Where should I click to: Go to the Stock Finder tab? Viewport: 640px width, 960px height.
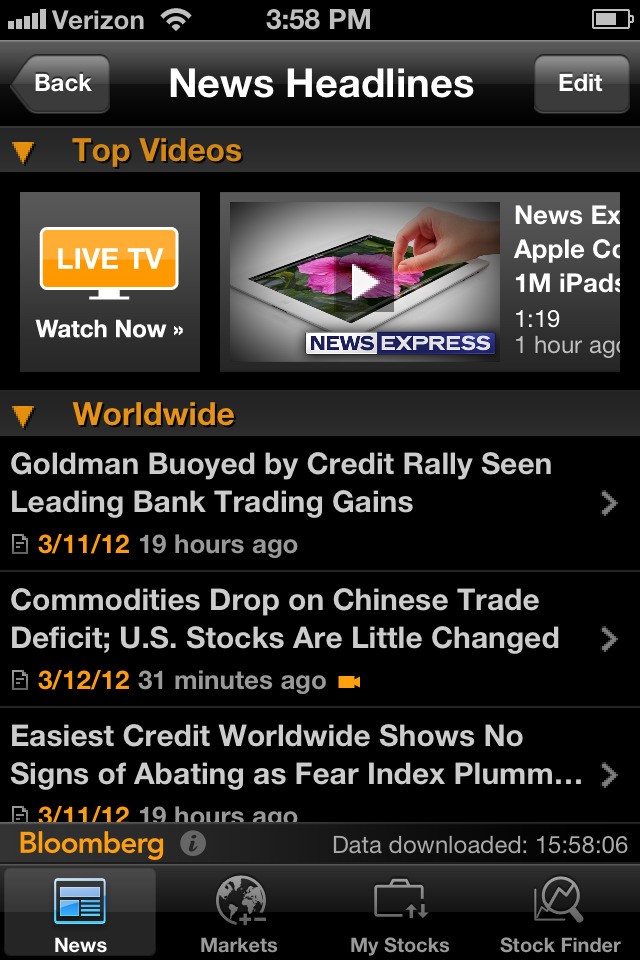[x=560, y=914]
